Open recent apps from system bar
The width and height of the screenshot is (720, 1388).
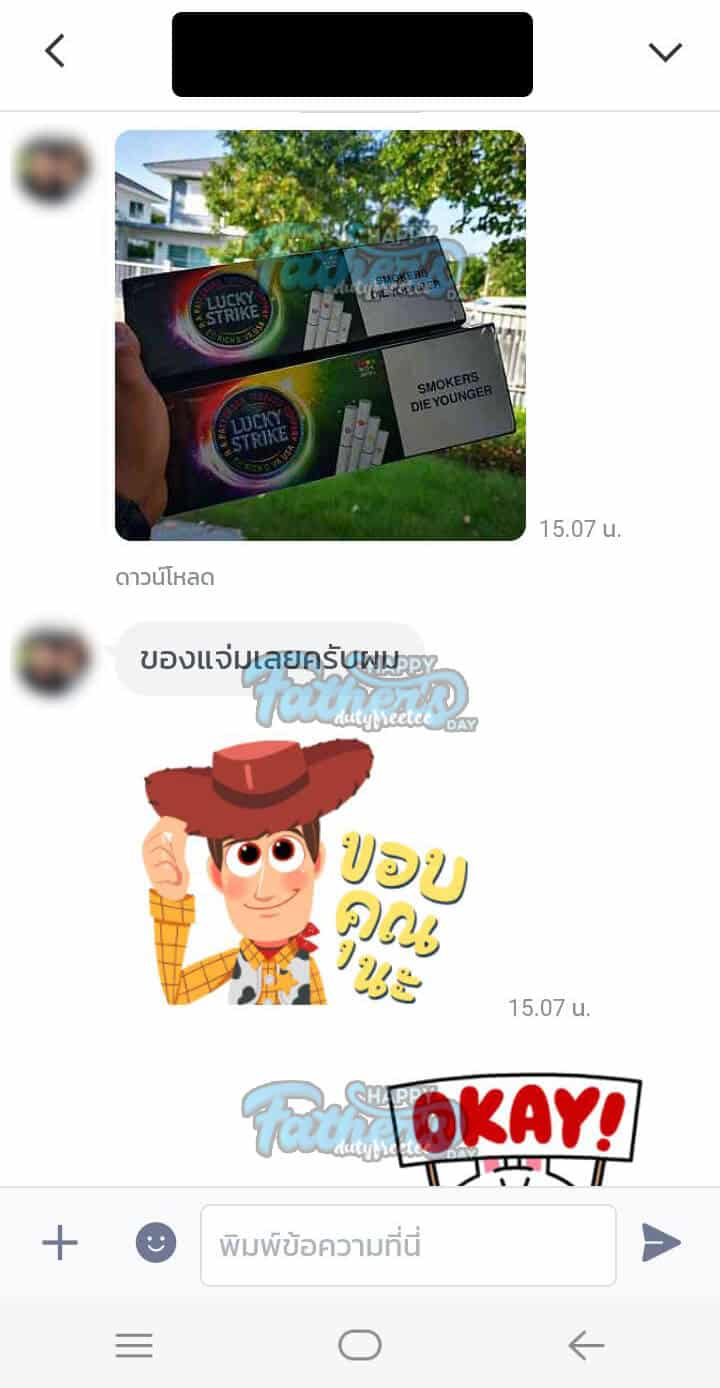point(134,1346)
